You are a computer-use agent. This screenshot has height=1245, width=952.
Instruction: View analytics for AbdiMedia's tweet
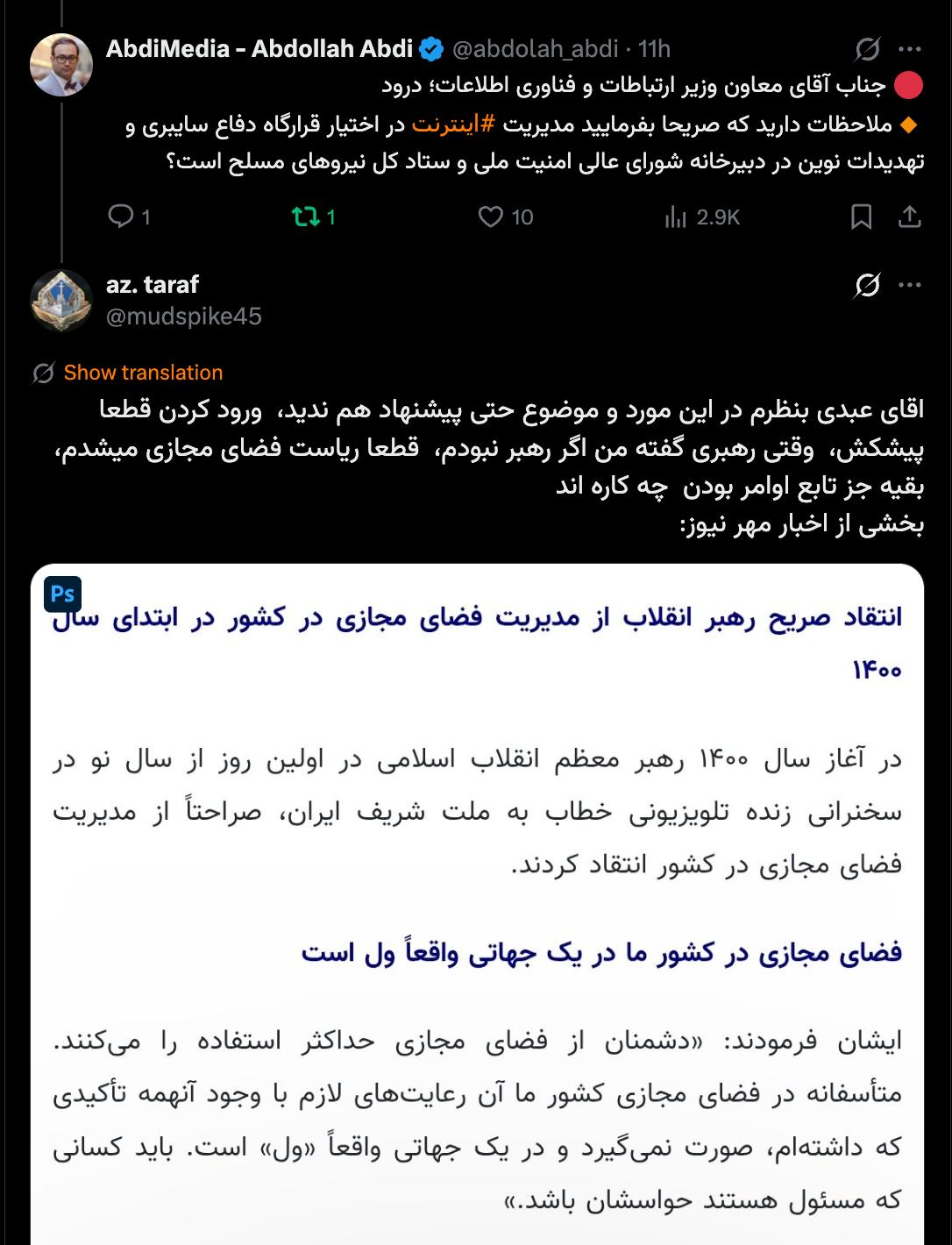(x=679, y=219)
